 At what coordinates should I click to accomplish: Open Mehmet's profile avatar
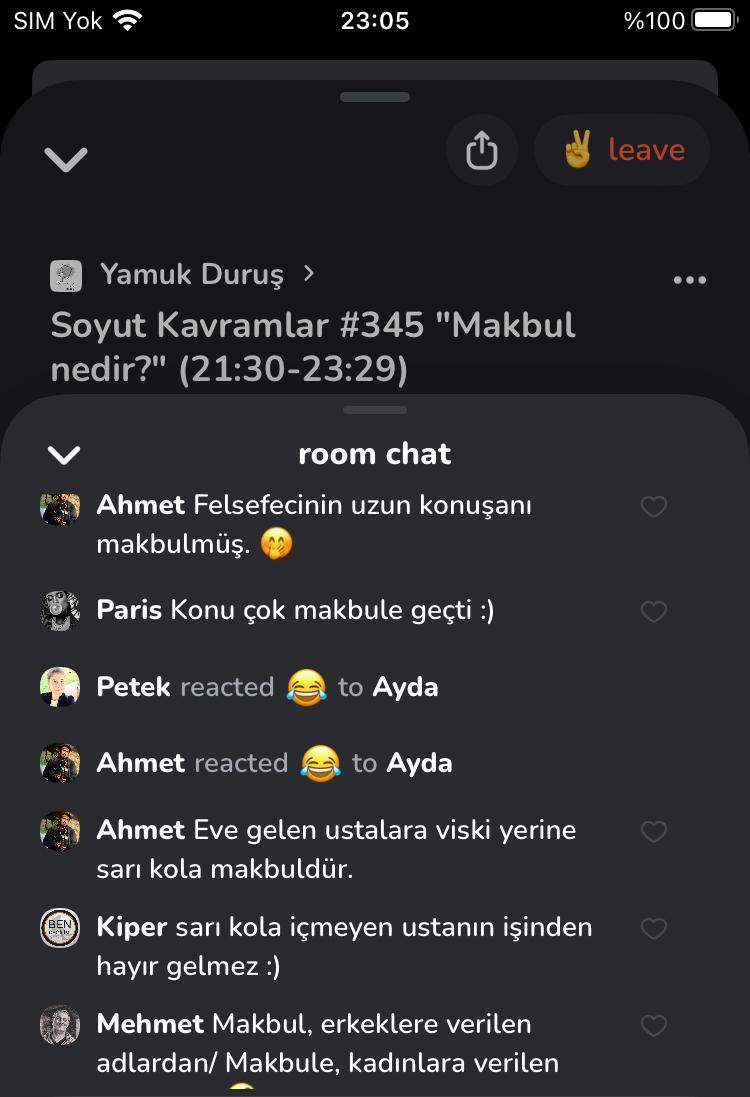pyautogui.click(x=60, y=1025)
